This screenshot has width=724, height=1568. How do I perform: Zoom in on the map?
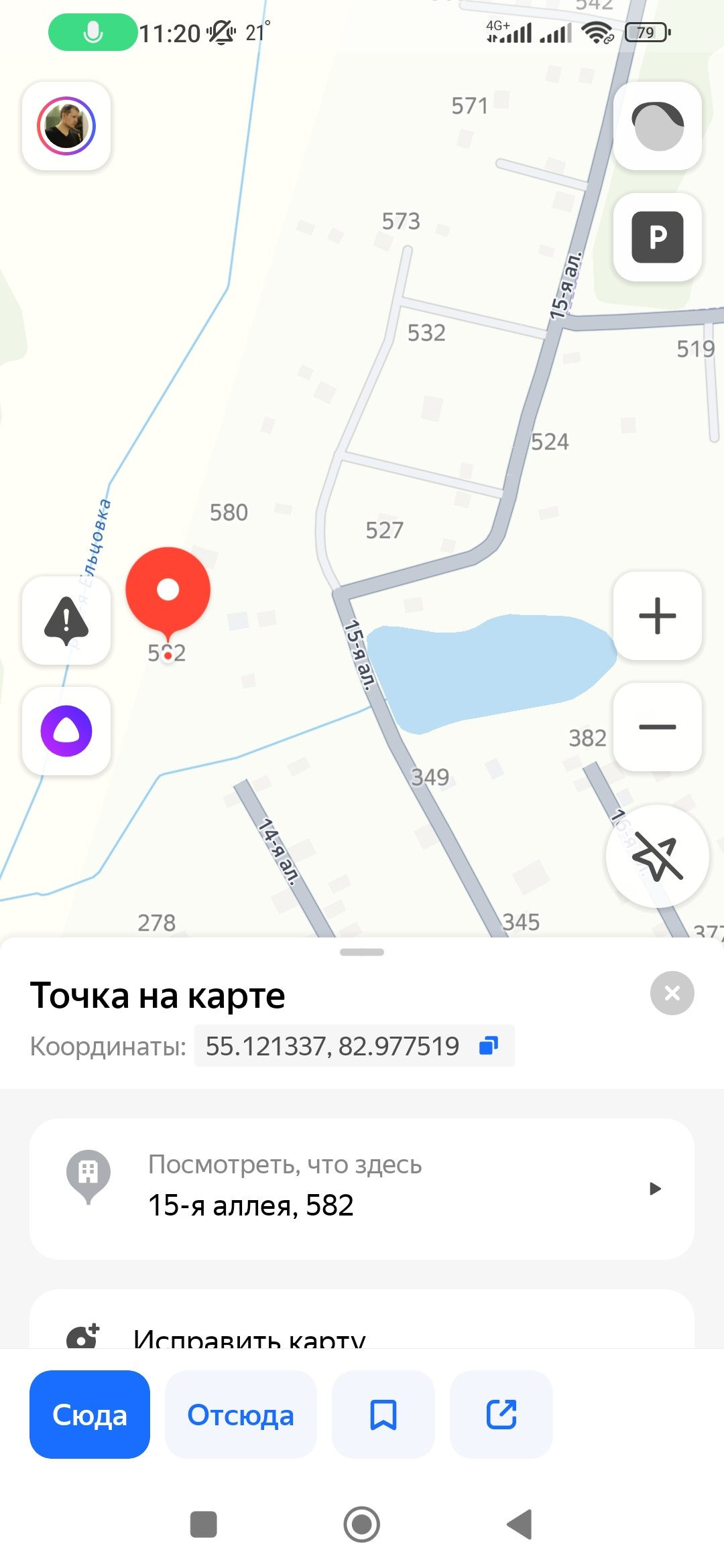(658, 616)
